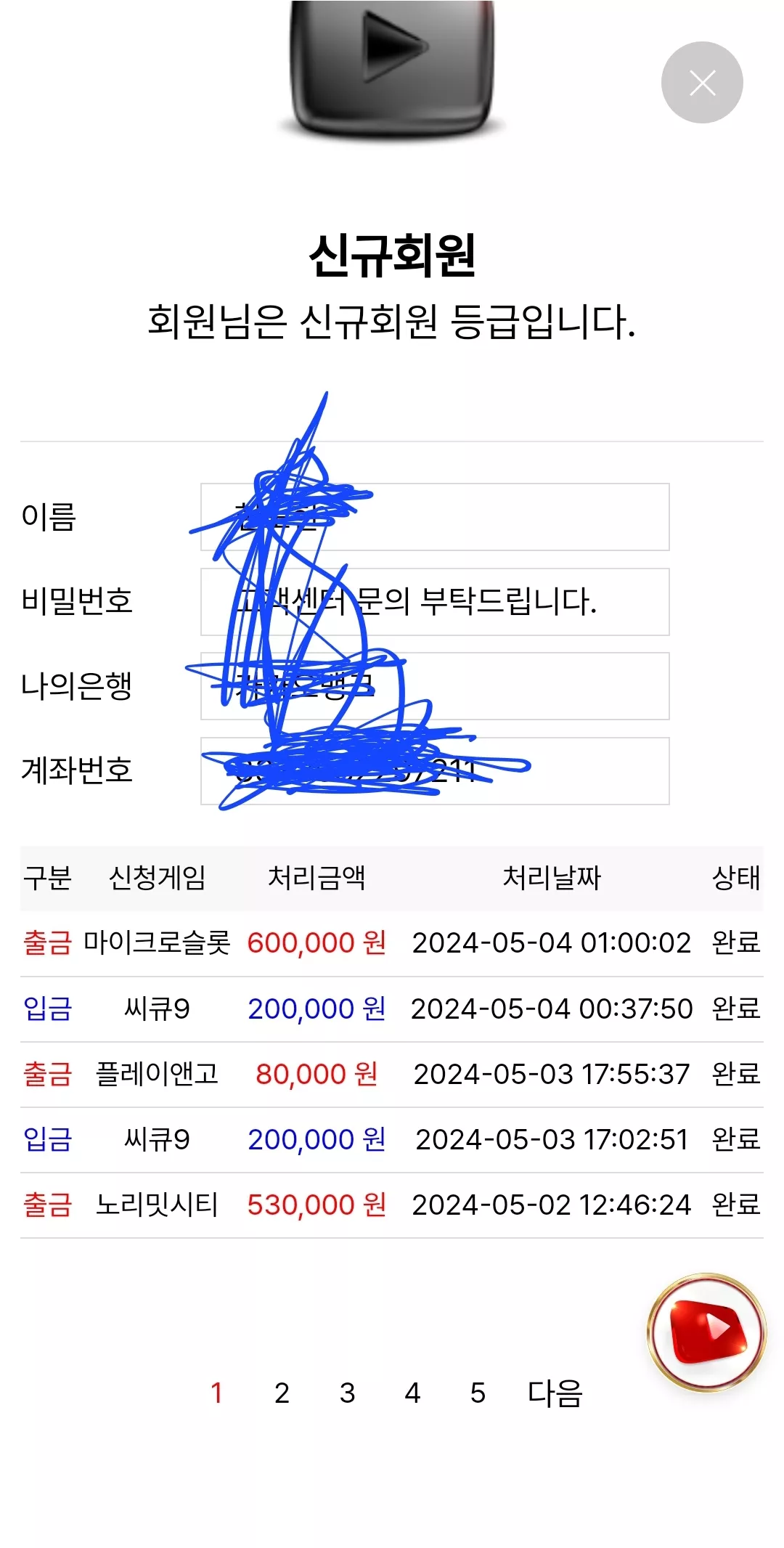This screenshot has height=1548, width=784.
Task: Go to page 2 of transactions
Action: pyautogui.click(x=282, y=1393)
